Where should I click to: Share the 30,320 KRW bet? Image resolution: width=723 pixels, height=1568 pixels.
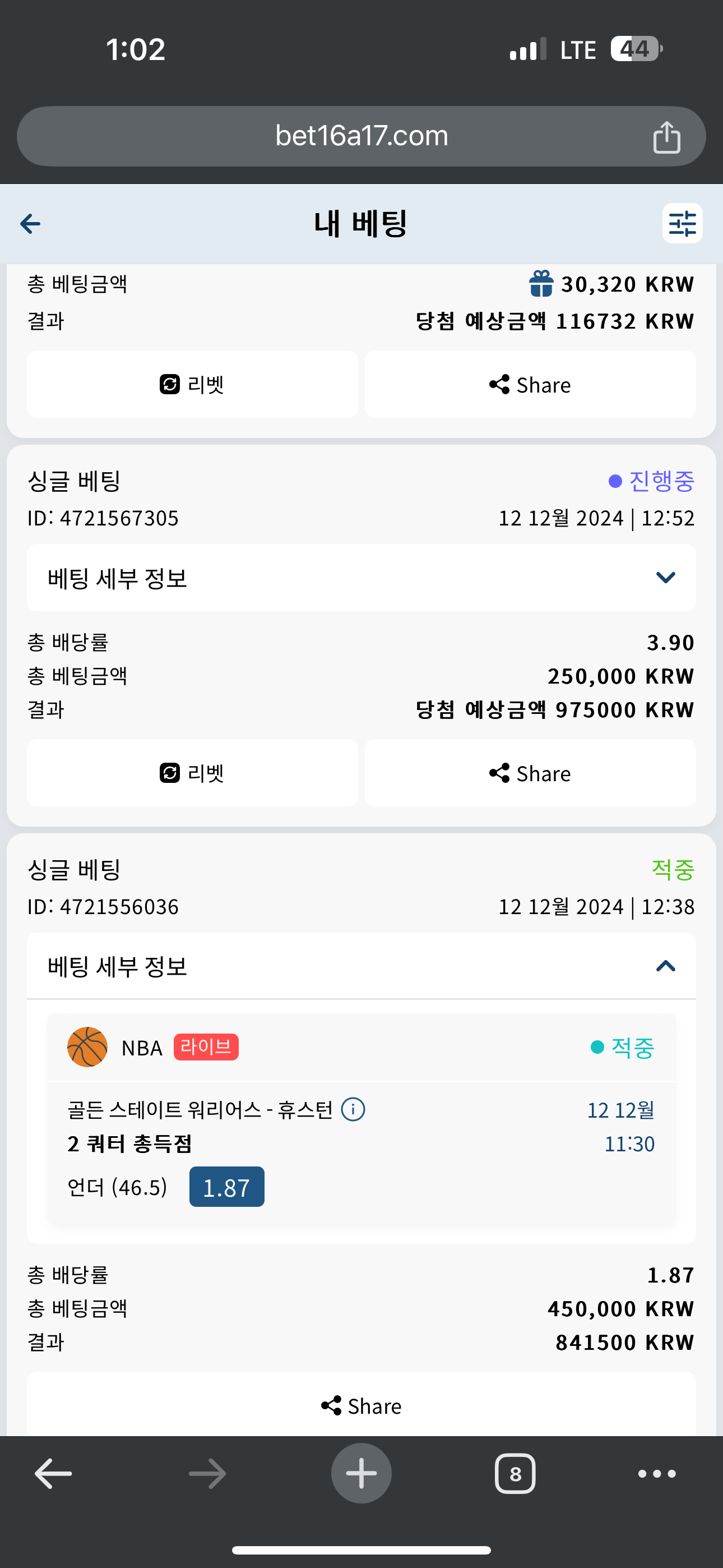click(530, 384)
